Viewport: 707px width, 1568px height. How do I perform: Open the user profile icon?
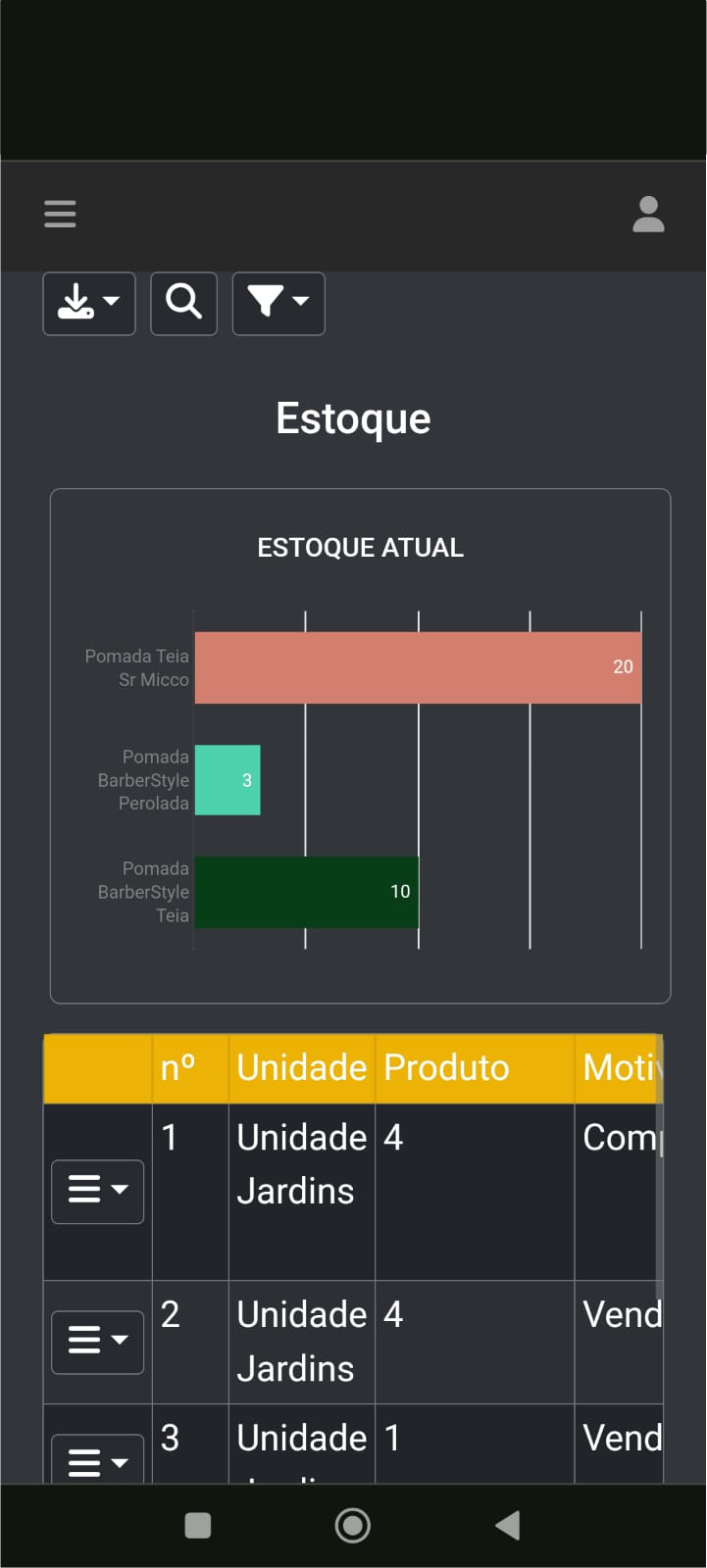coord(648,214)
